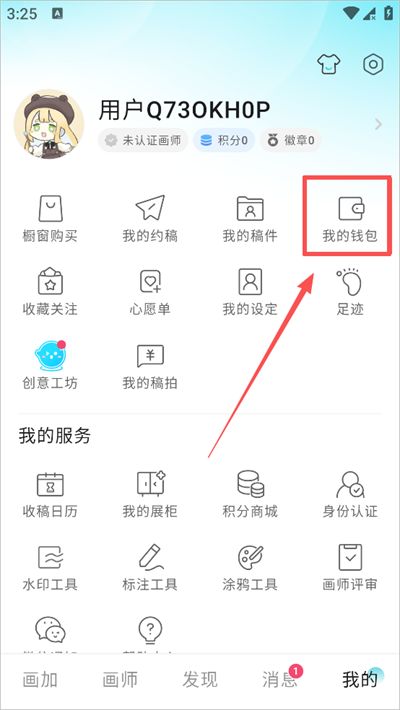Open 收藏关注

click(x=50, y=292)
